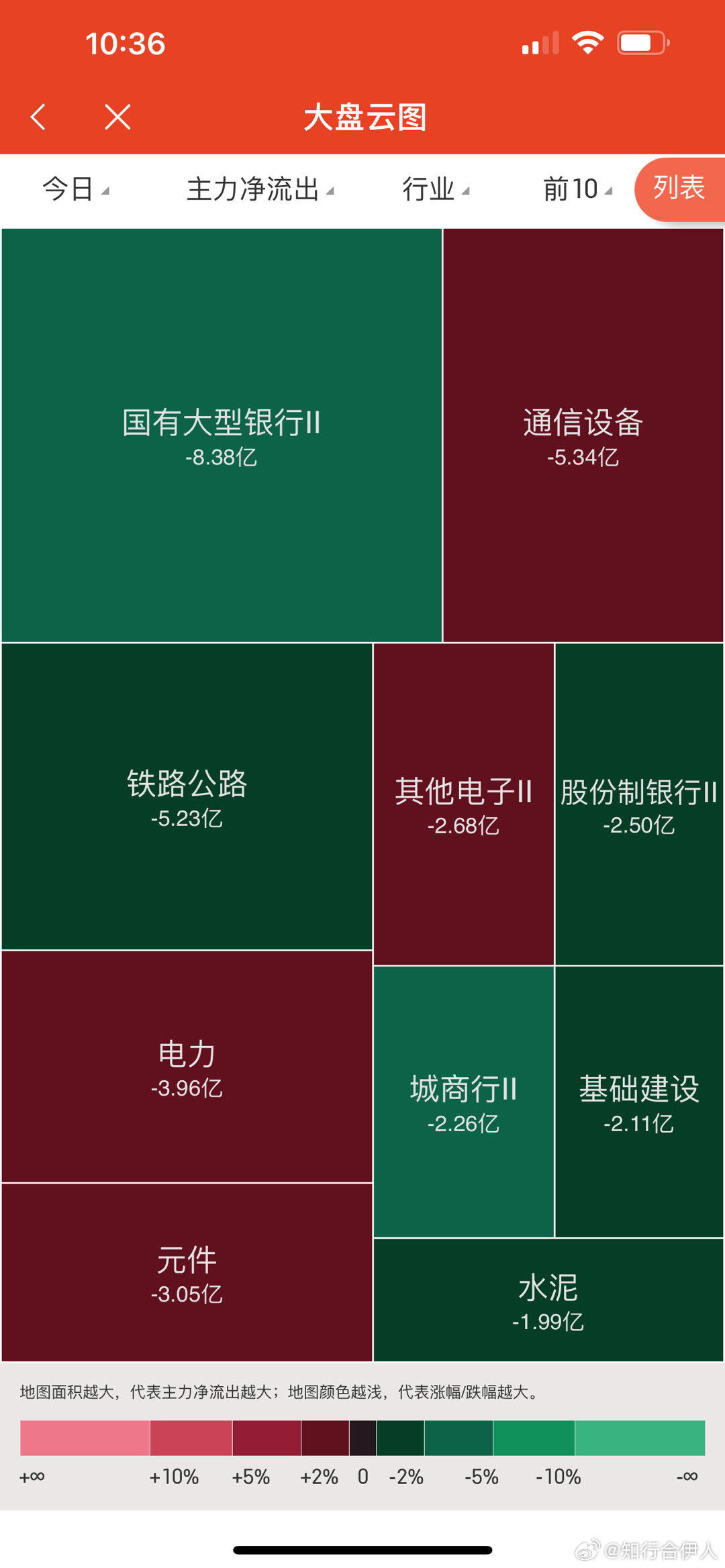View the 基础建设 sector tile

(x=639, y=1102)
